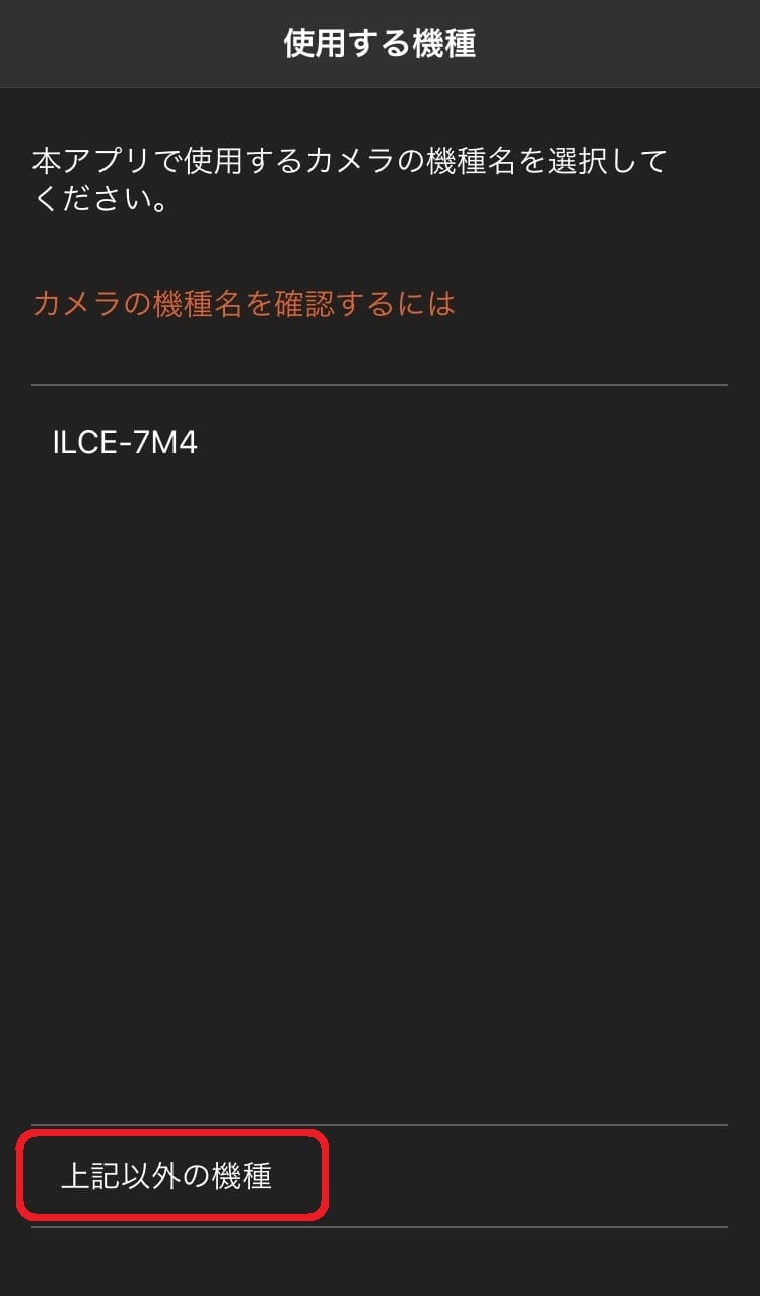Open the カメラの機種名を確認するには link

pos(244,304)
